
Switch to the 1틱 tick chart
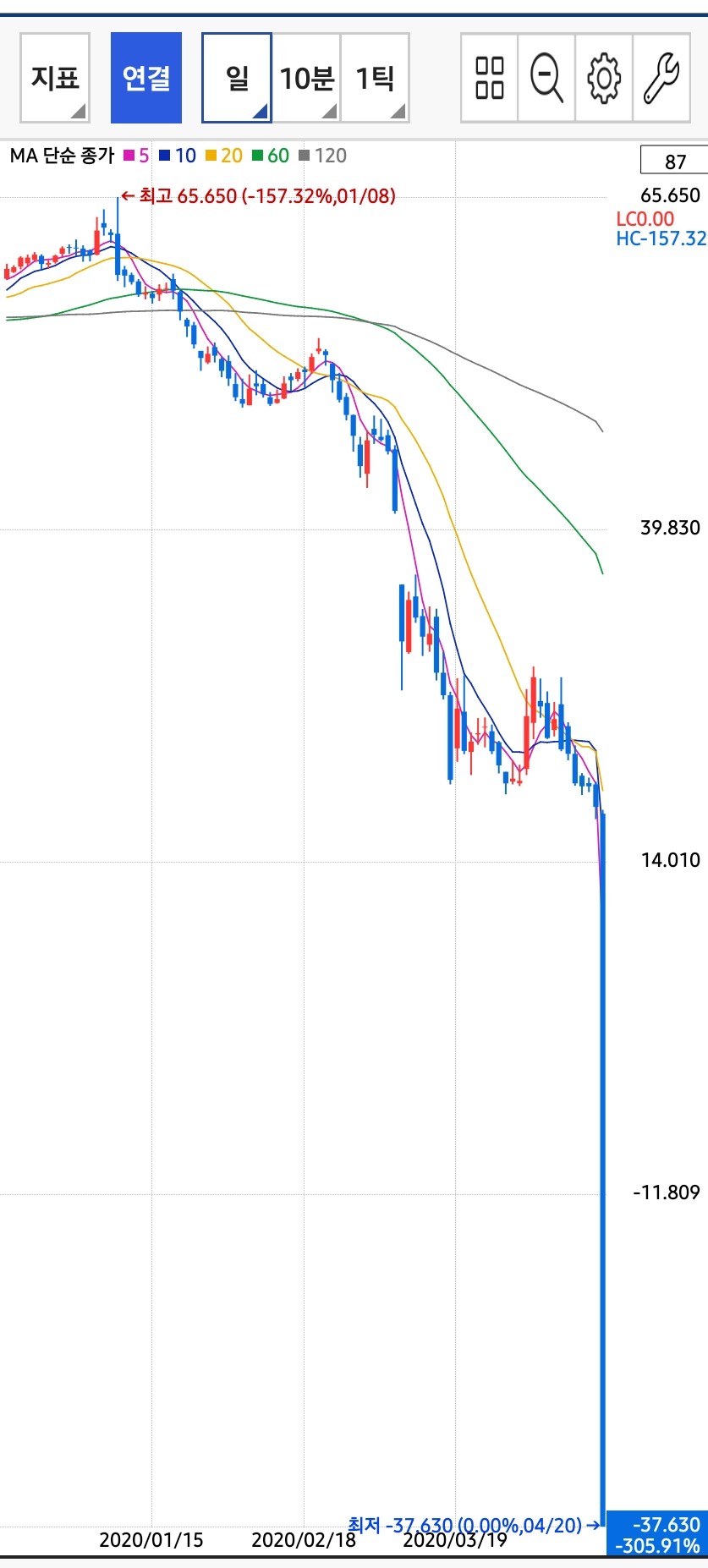375,78
